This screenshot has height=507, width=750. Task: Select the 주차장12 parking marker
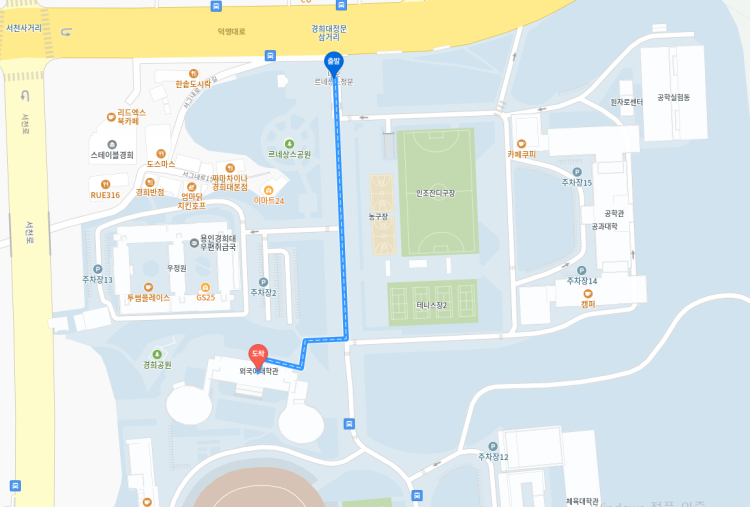click(x=492, y=446)
